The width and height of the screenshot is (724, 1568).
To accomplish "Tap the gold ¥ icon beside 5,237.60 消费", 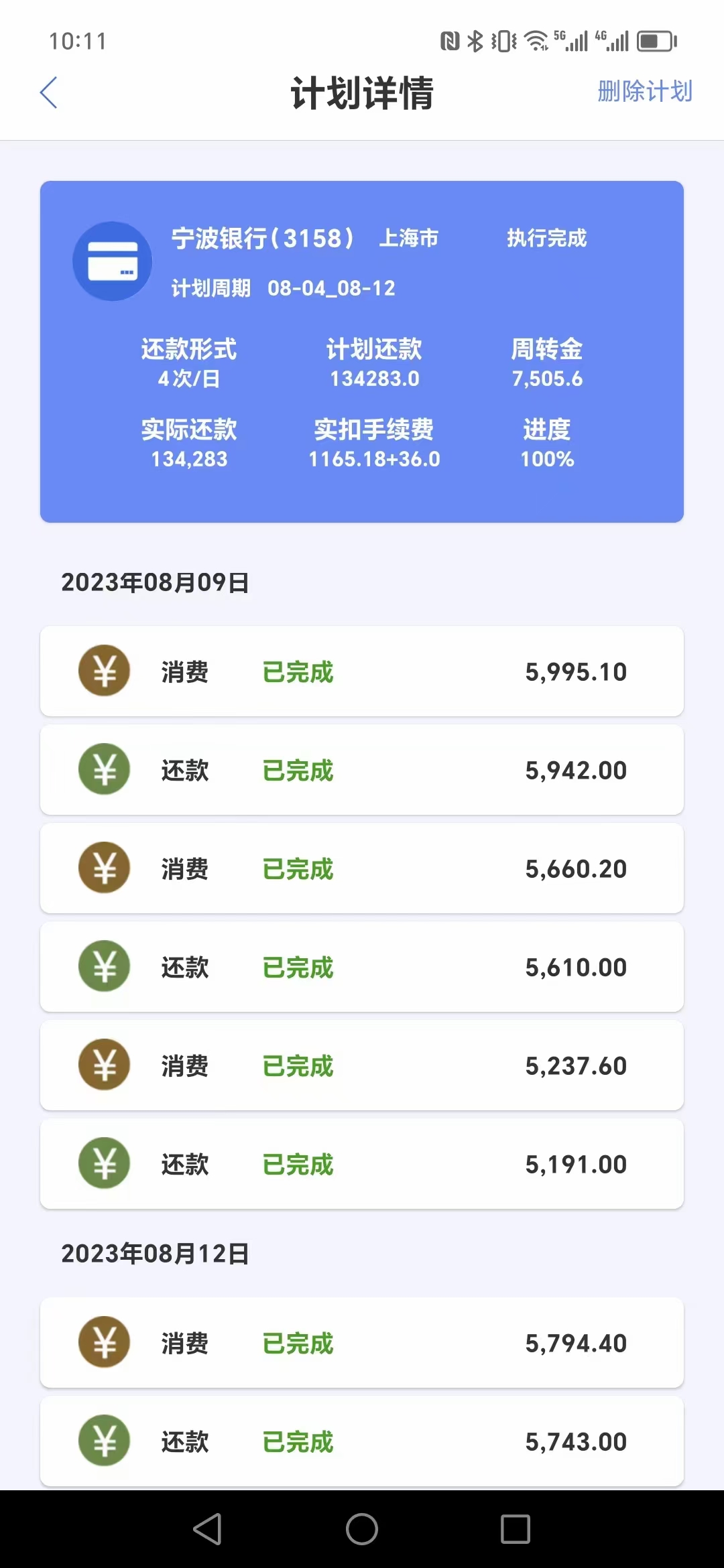I will pyautogui.click(x=104, y=1065).
